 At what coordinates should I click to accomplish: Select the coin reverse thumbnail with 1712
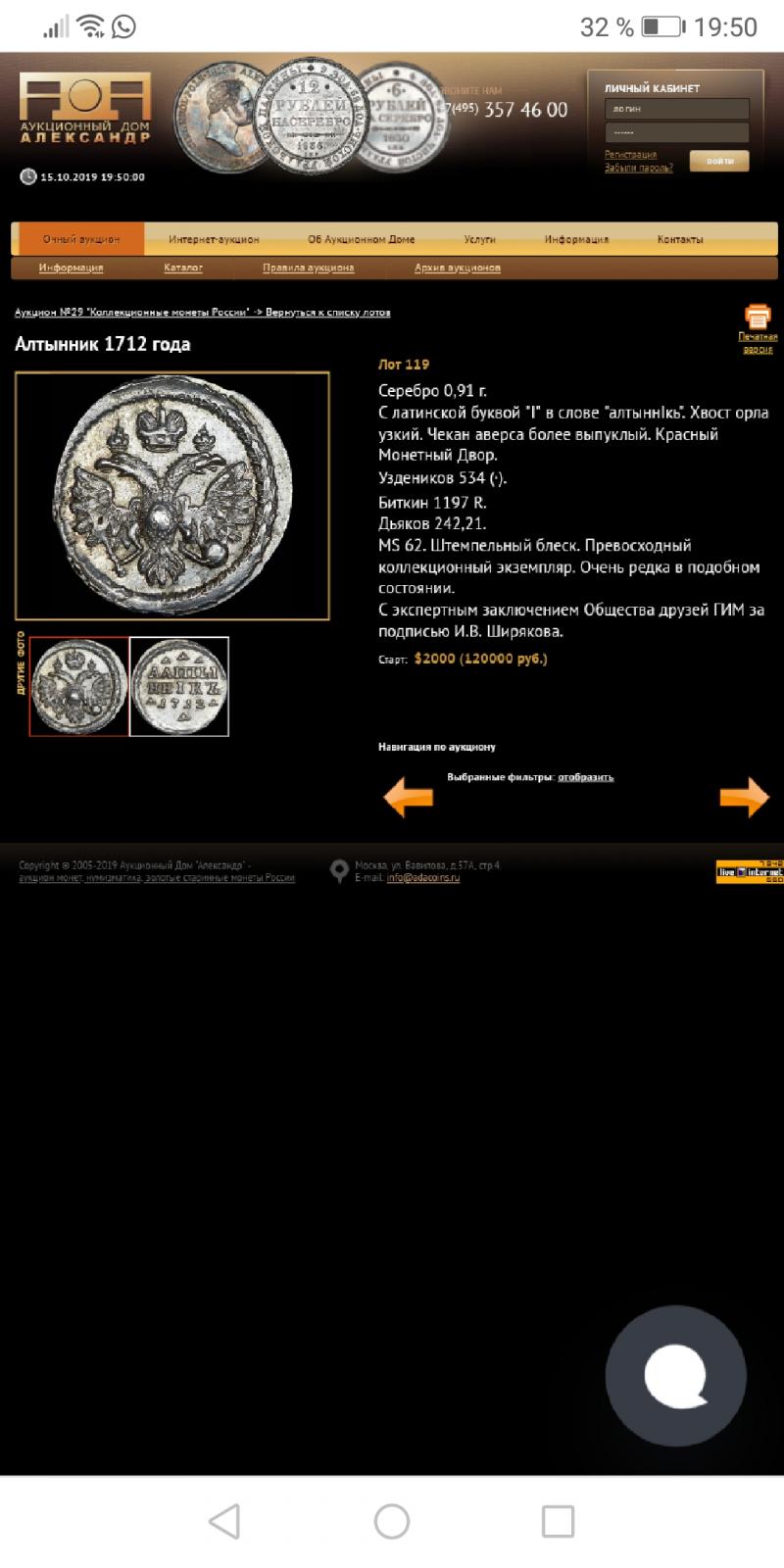coord(179,686)
